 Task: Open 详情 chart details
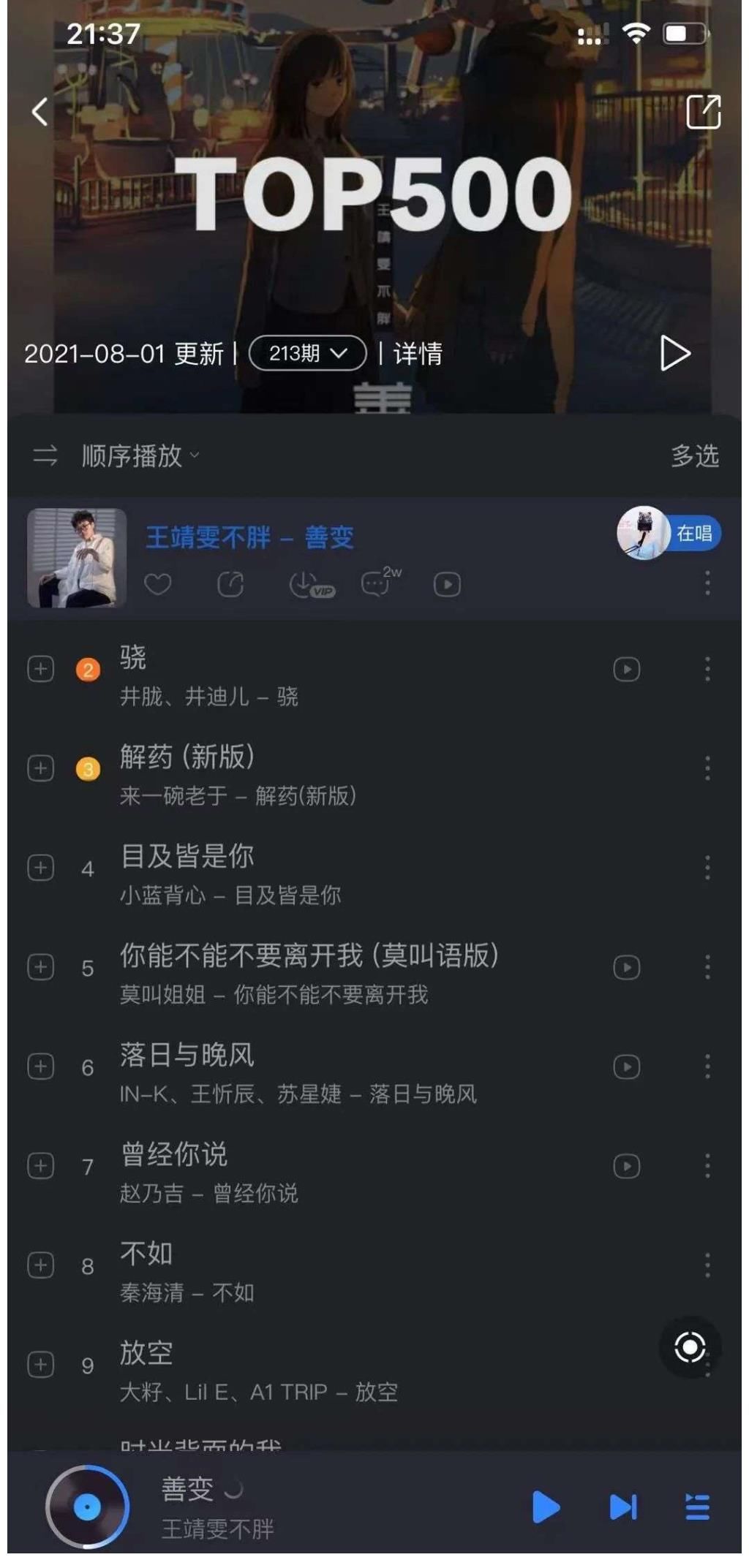[x=418, y=354]
